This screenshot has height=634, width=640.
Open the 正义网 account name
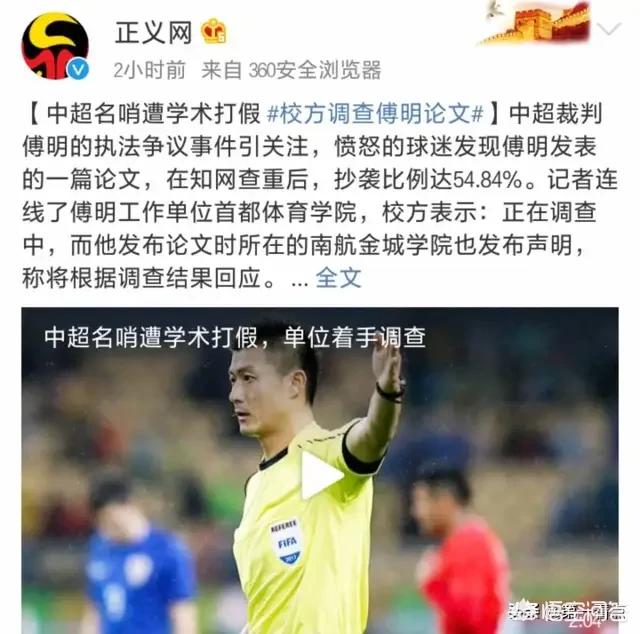[x=153, y=33]
